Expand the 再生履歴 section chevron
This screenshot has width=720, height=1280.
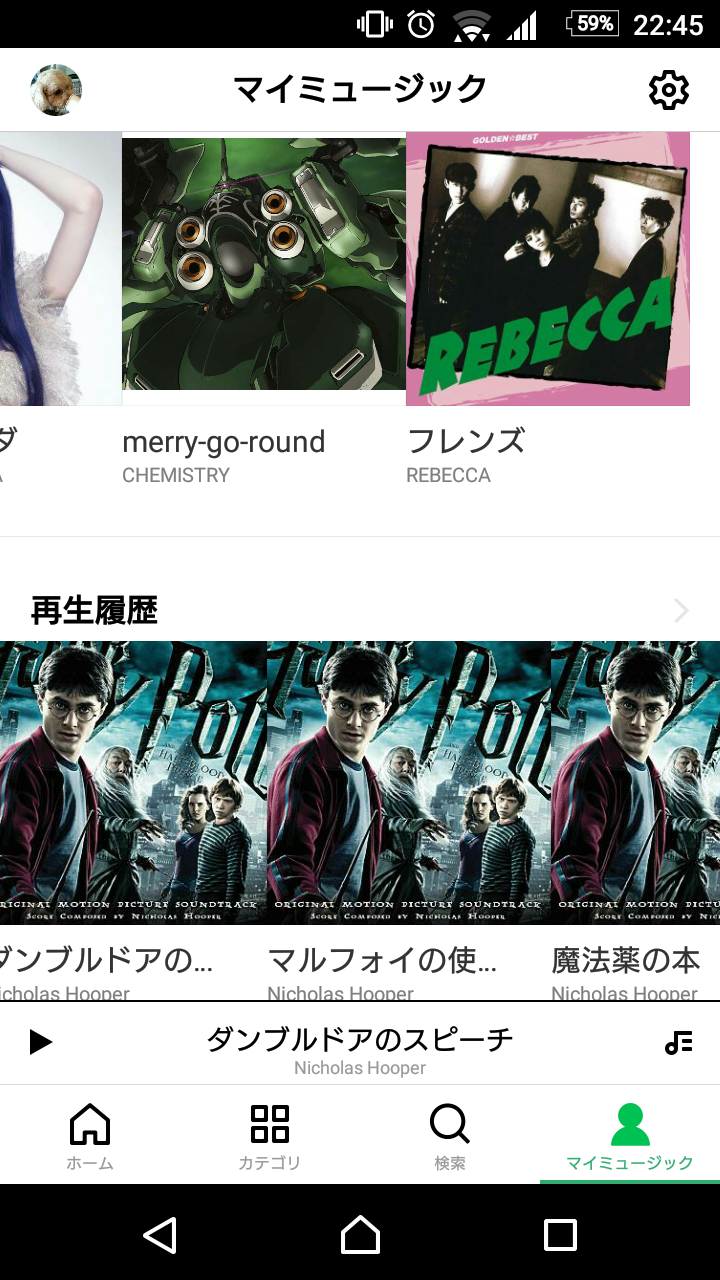click(681, 610)
